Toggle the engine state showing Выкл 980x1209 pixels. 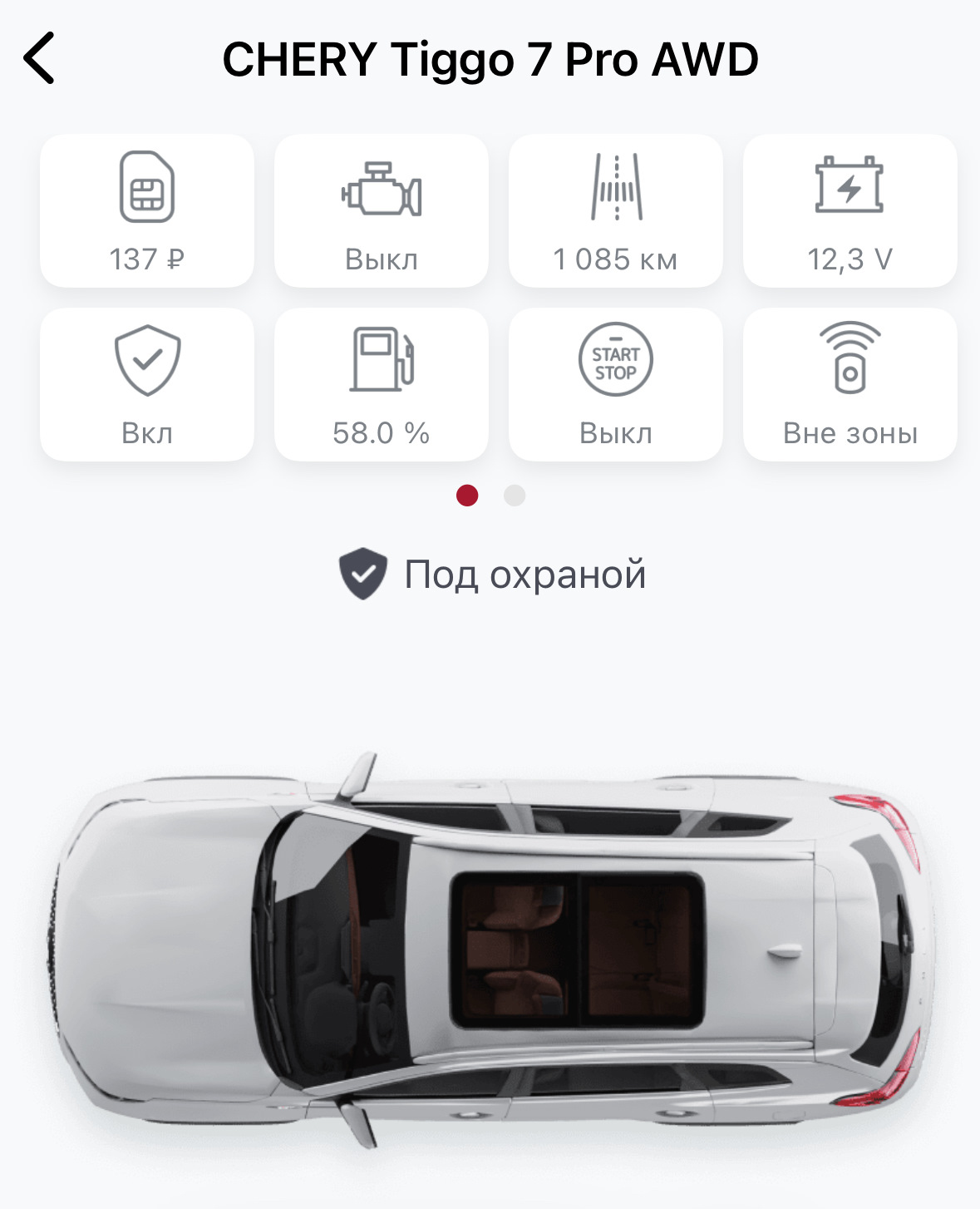[381, 259]
